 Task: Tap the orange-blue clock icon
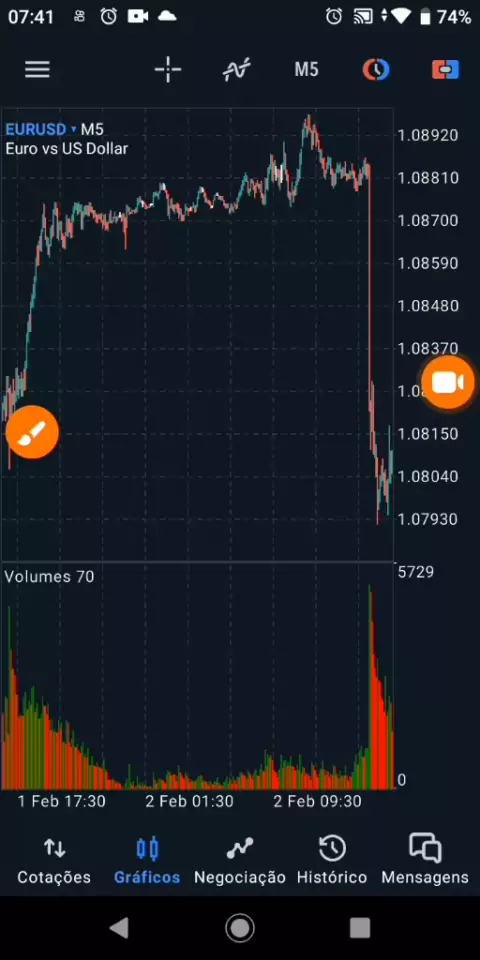tap(376, 70)
